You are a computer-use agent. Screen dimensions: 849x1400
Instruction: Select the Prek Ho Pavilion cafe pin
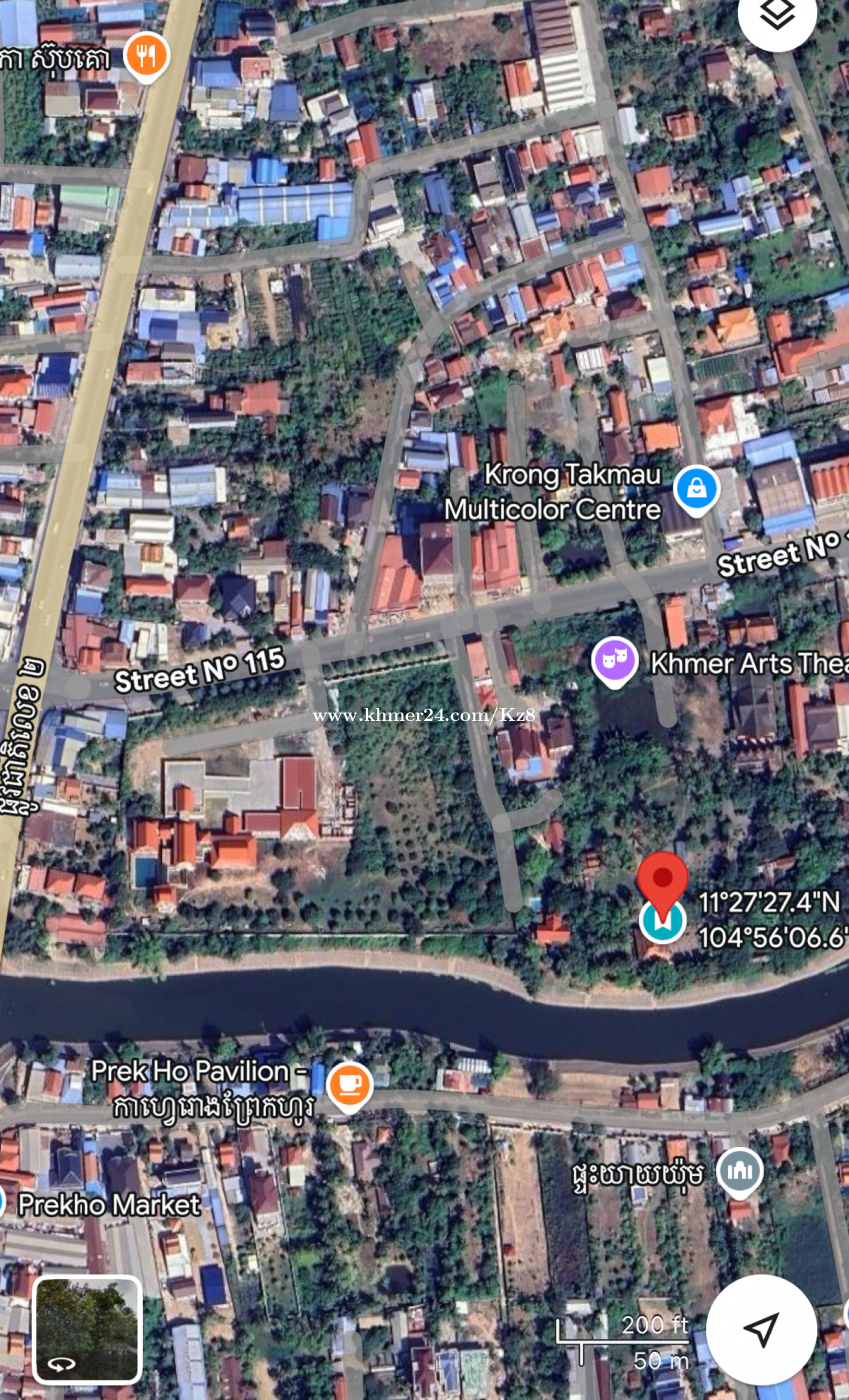349,1085
